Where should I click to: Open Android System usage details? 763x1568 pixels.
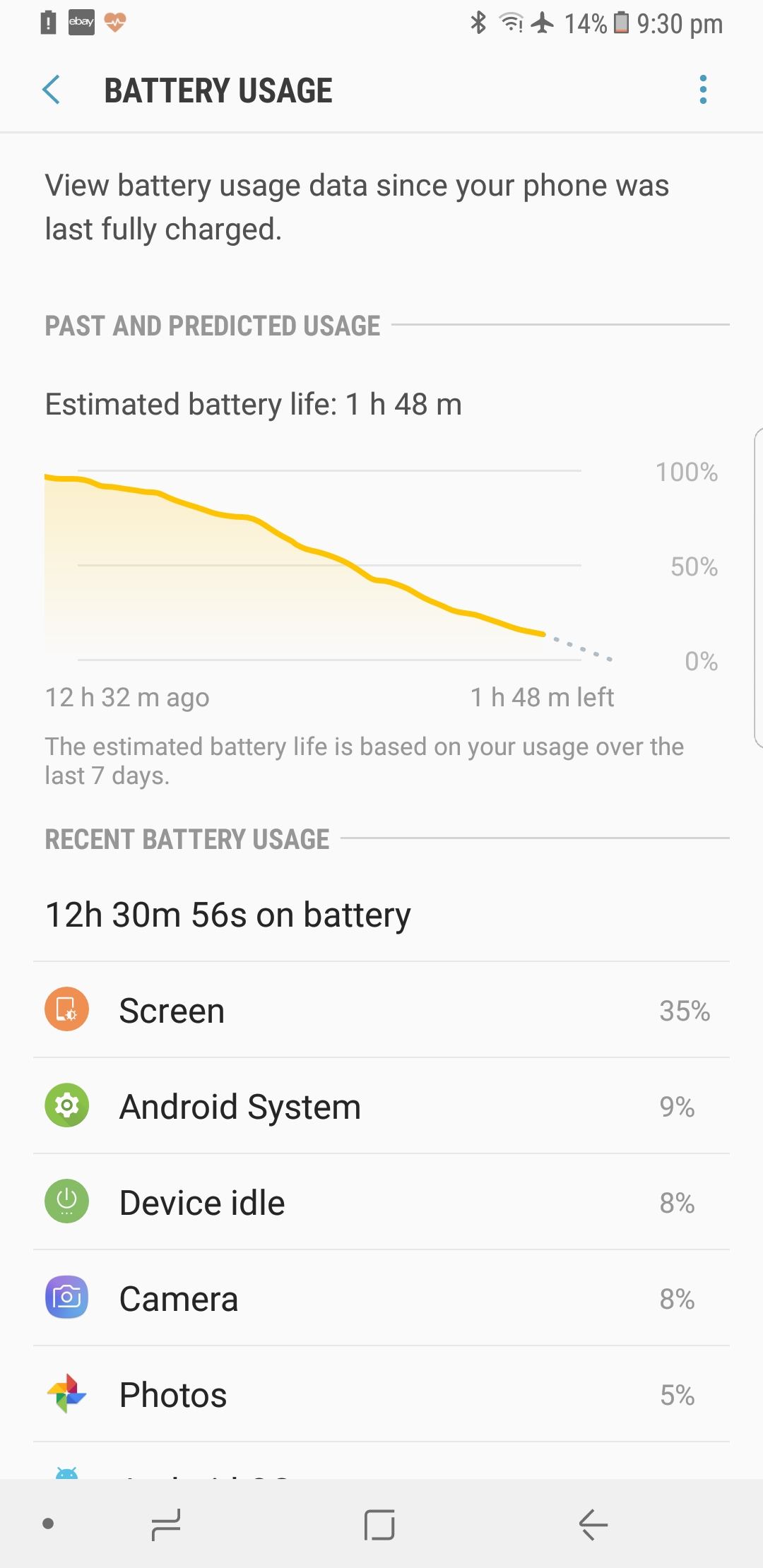tap(381, 1106)
